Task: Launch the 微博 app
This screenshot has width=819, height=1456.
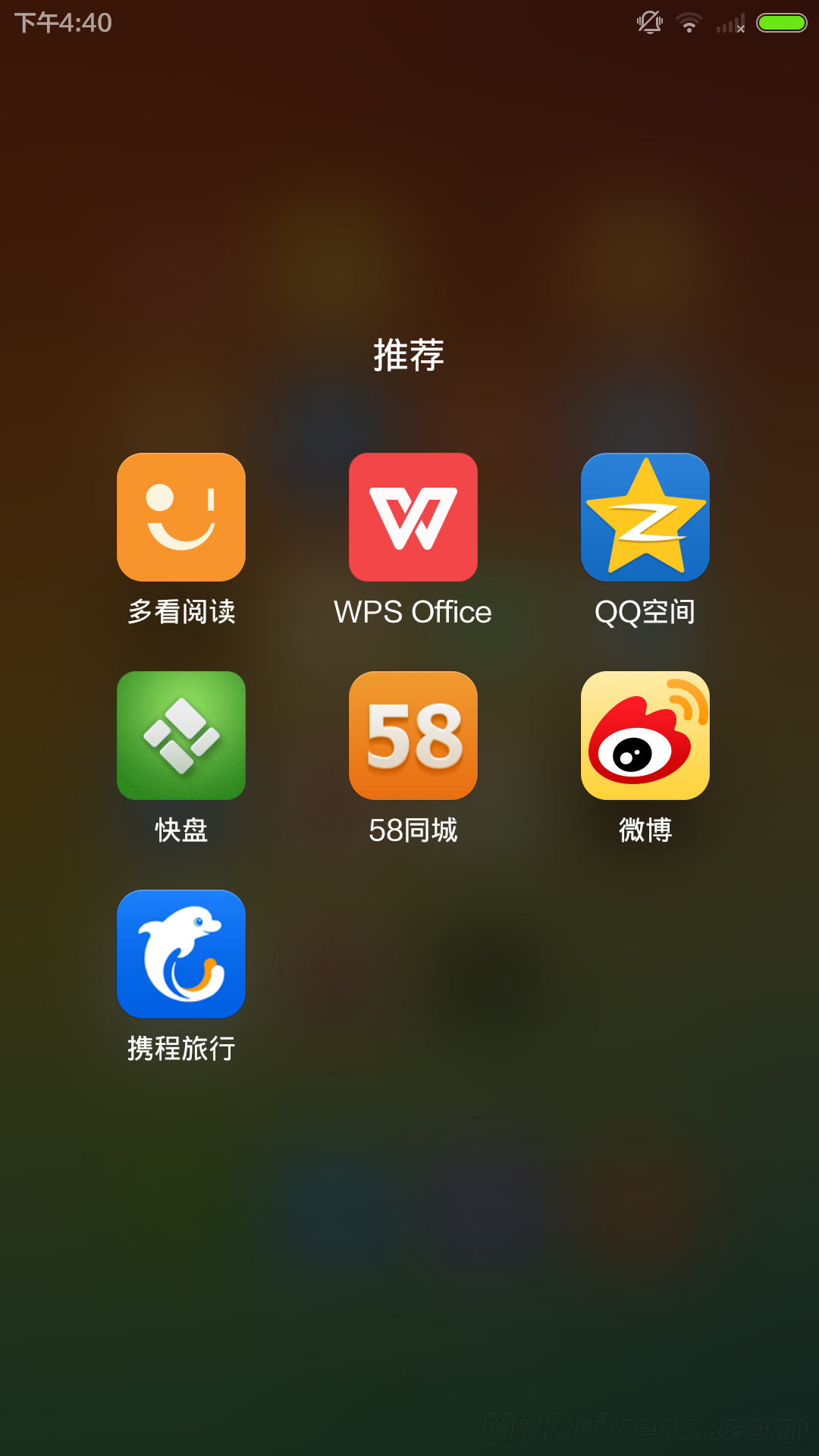Action: [645, 736]
